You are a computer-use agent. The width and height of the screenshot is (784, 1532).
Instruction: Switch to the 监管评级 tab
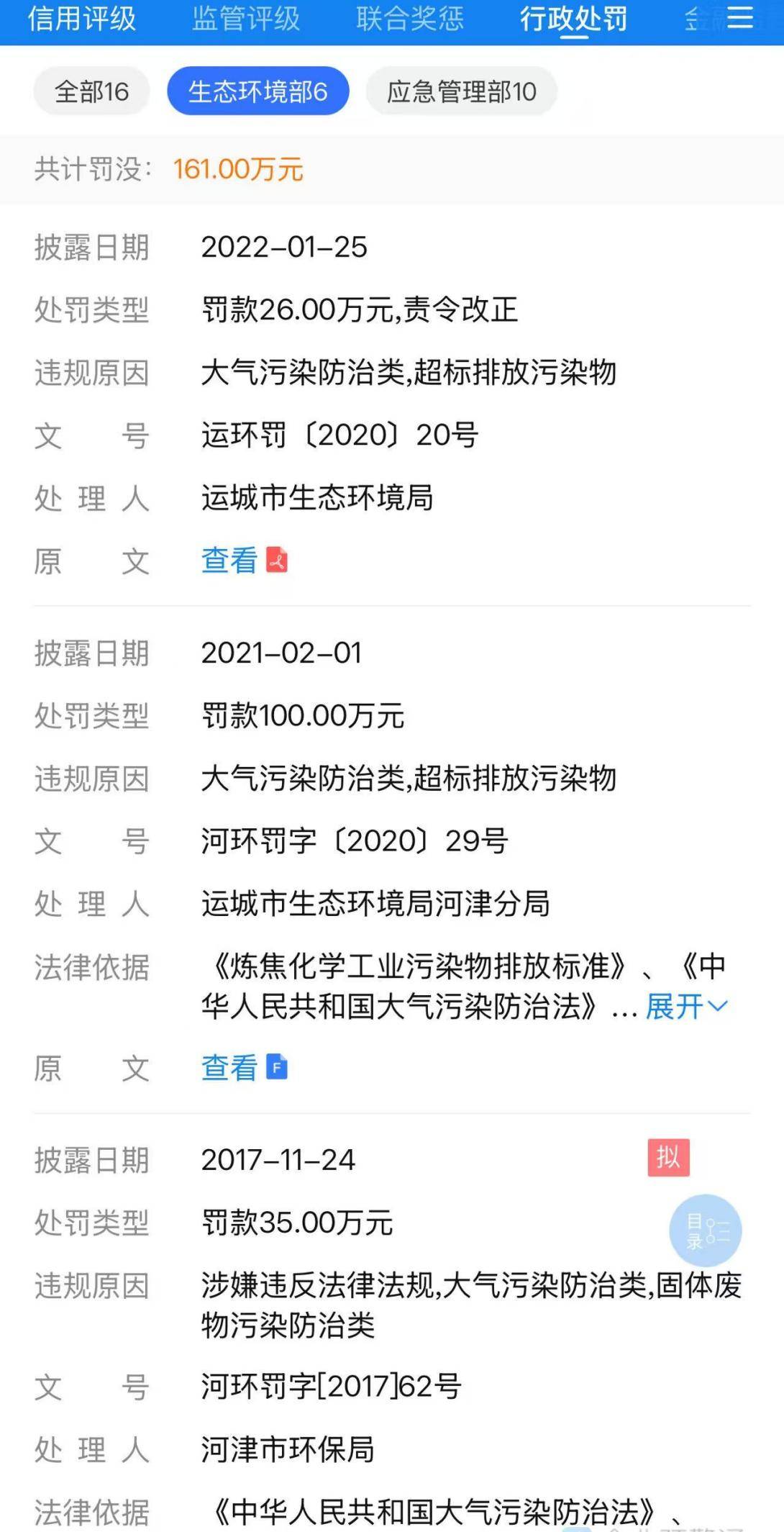[246, 19]
